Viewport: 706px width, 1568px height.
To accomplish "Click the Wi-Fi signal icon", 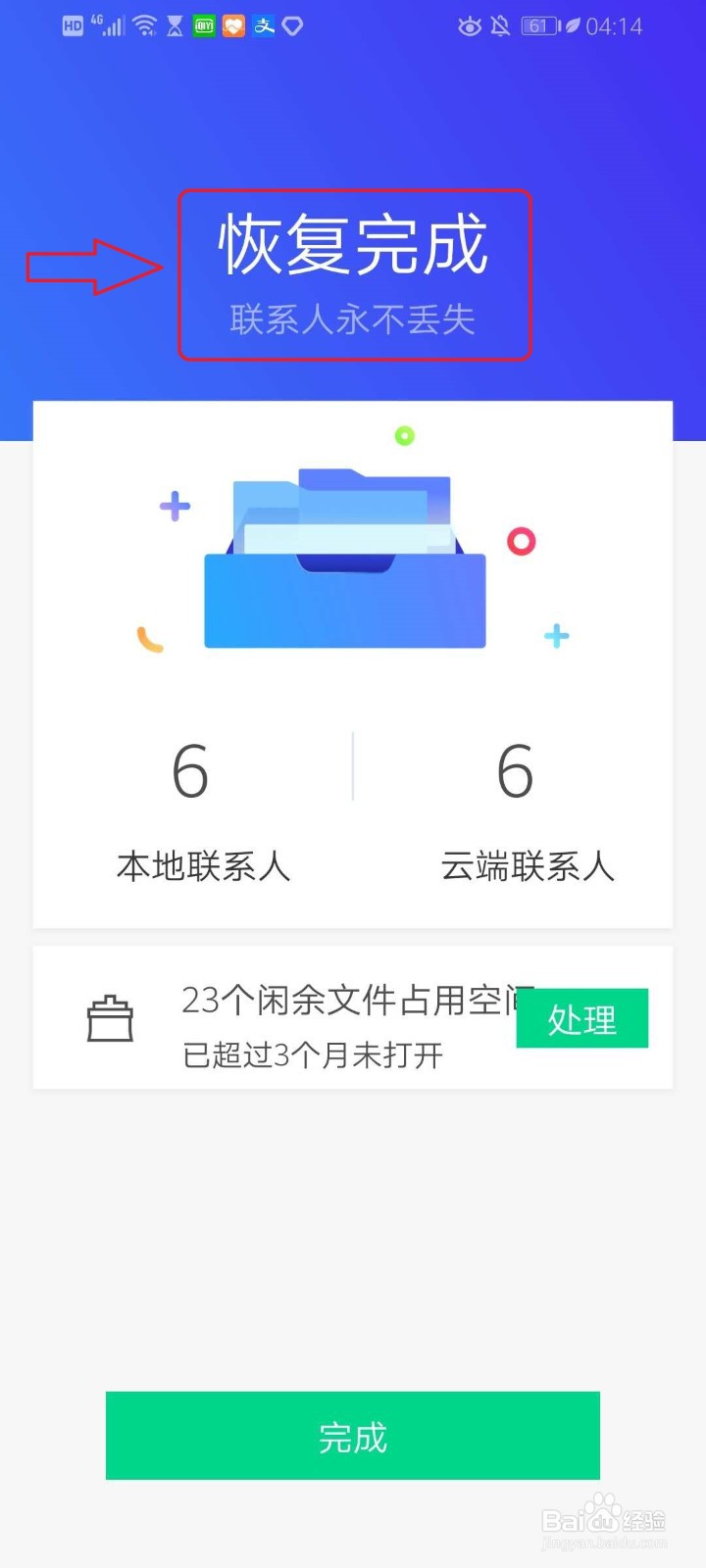I will tap(144, 25).
